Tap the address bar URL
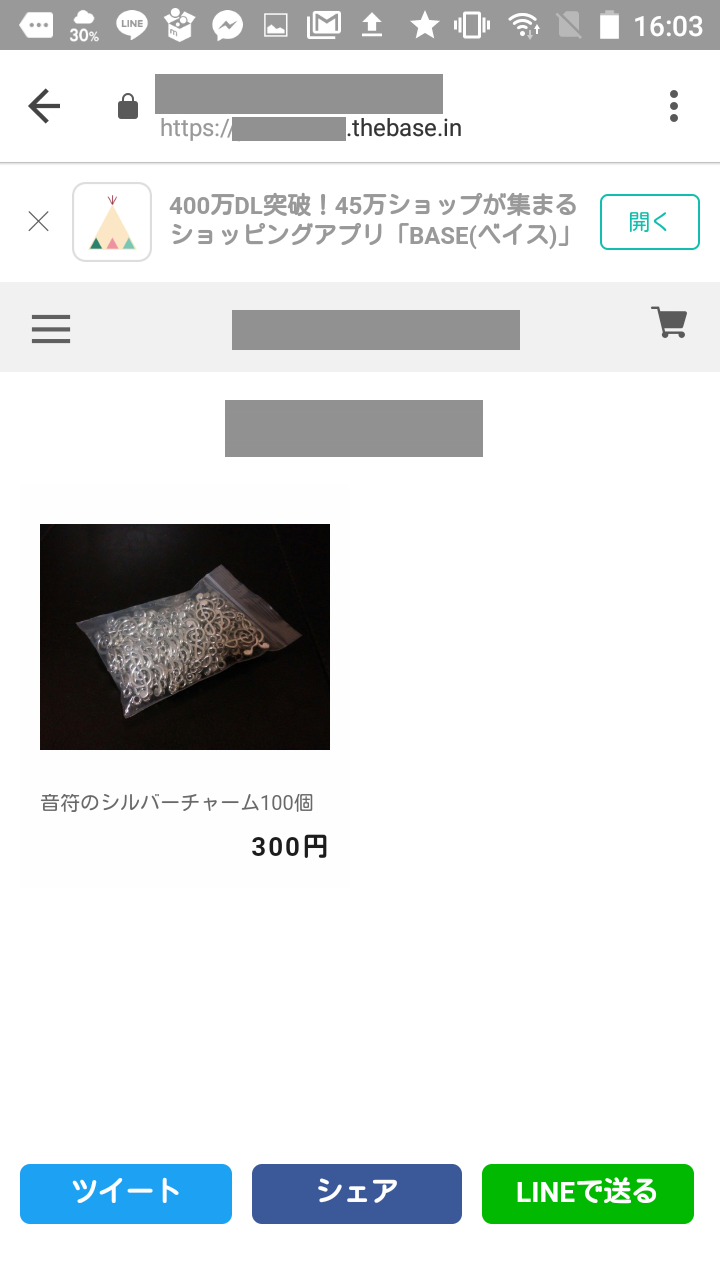Image resolution: width=720 pixels, height=1280 pixels. click(310, 108)
